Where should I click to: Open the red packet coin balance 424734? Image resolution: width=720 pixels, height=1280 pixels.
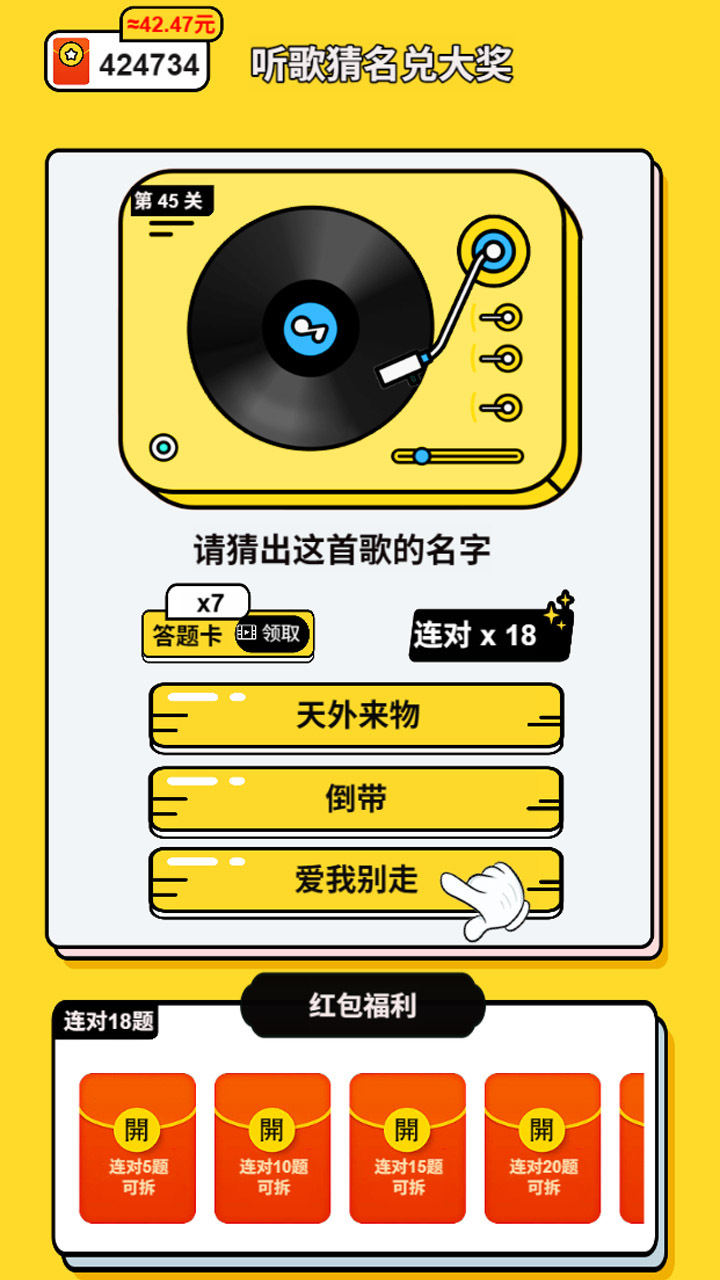[x=127, y=63]
